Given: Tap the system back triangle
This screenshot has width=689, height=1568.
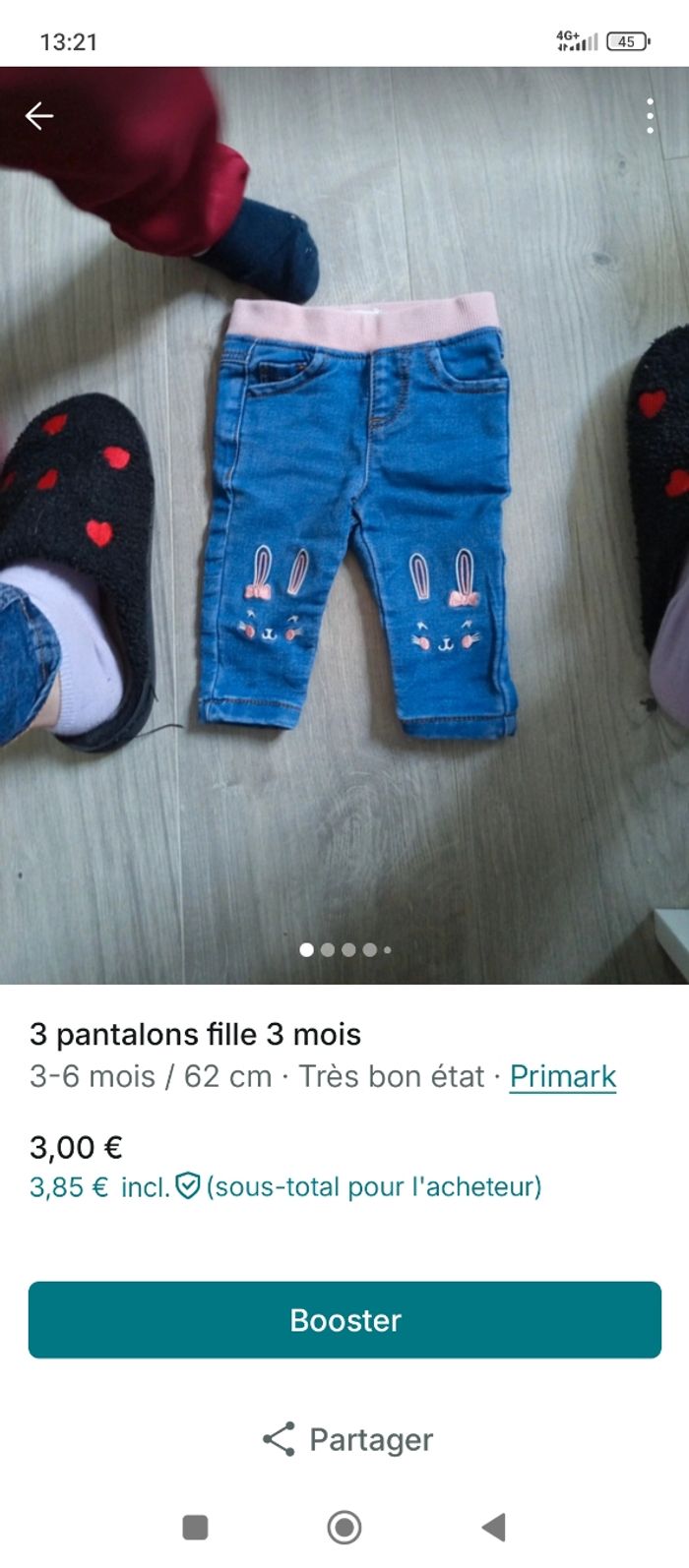Looking at the screenshot, I should tap(494, 1527).
